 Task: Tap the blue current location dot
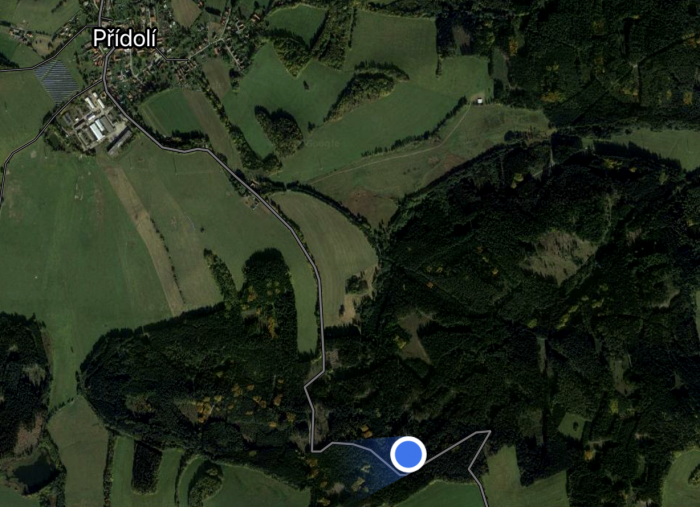coord(407,454)
